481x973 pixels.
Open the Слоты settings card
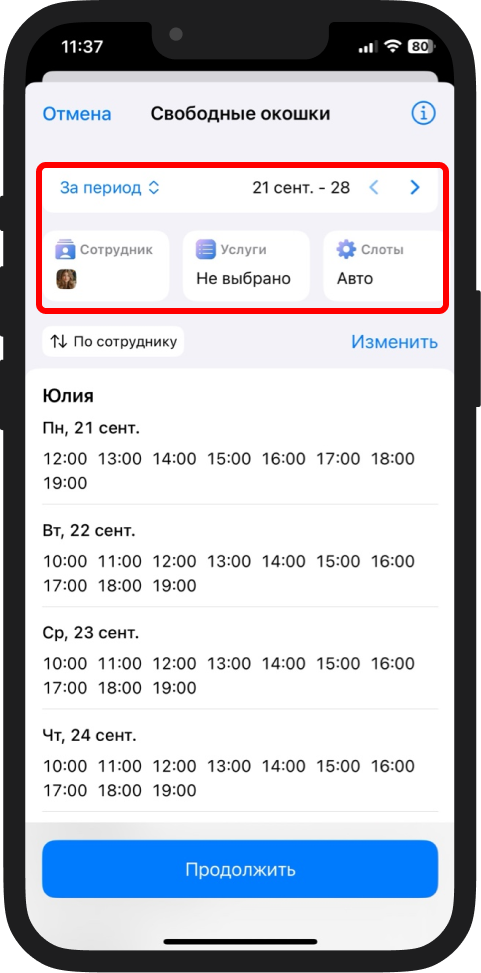point(384,266)
